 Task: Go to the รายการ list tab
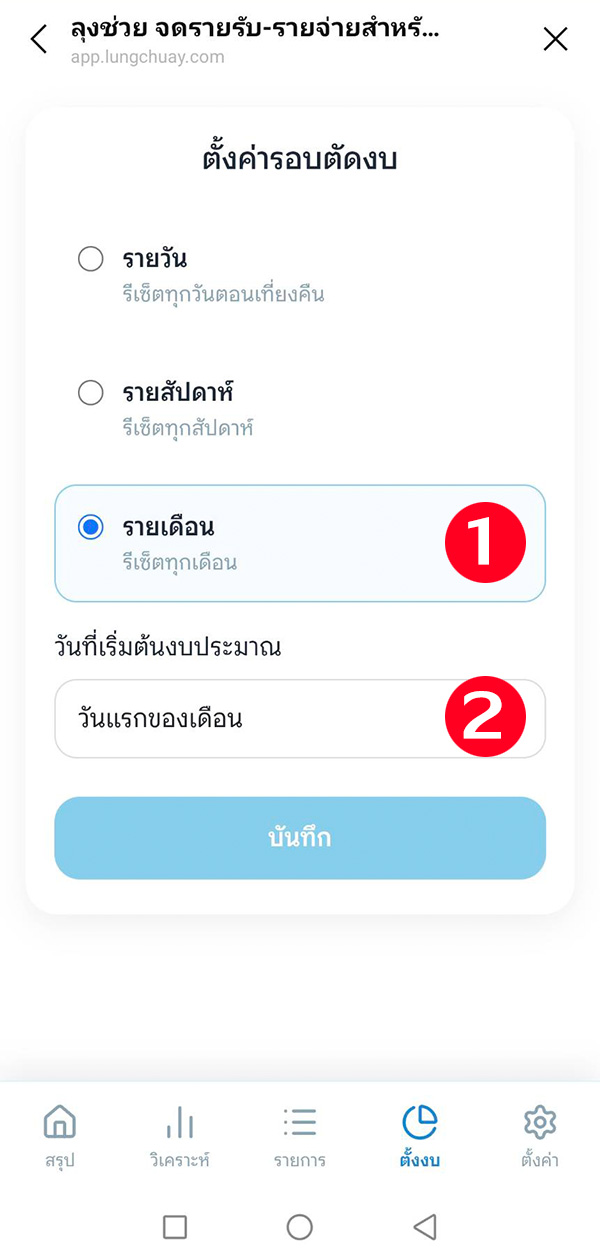[300, 1136]
